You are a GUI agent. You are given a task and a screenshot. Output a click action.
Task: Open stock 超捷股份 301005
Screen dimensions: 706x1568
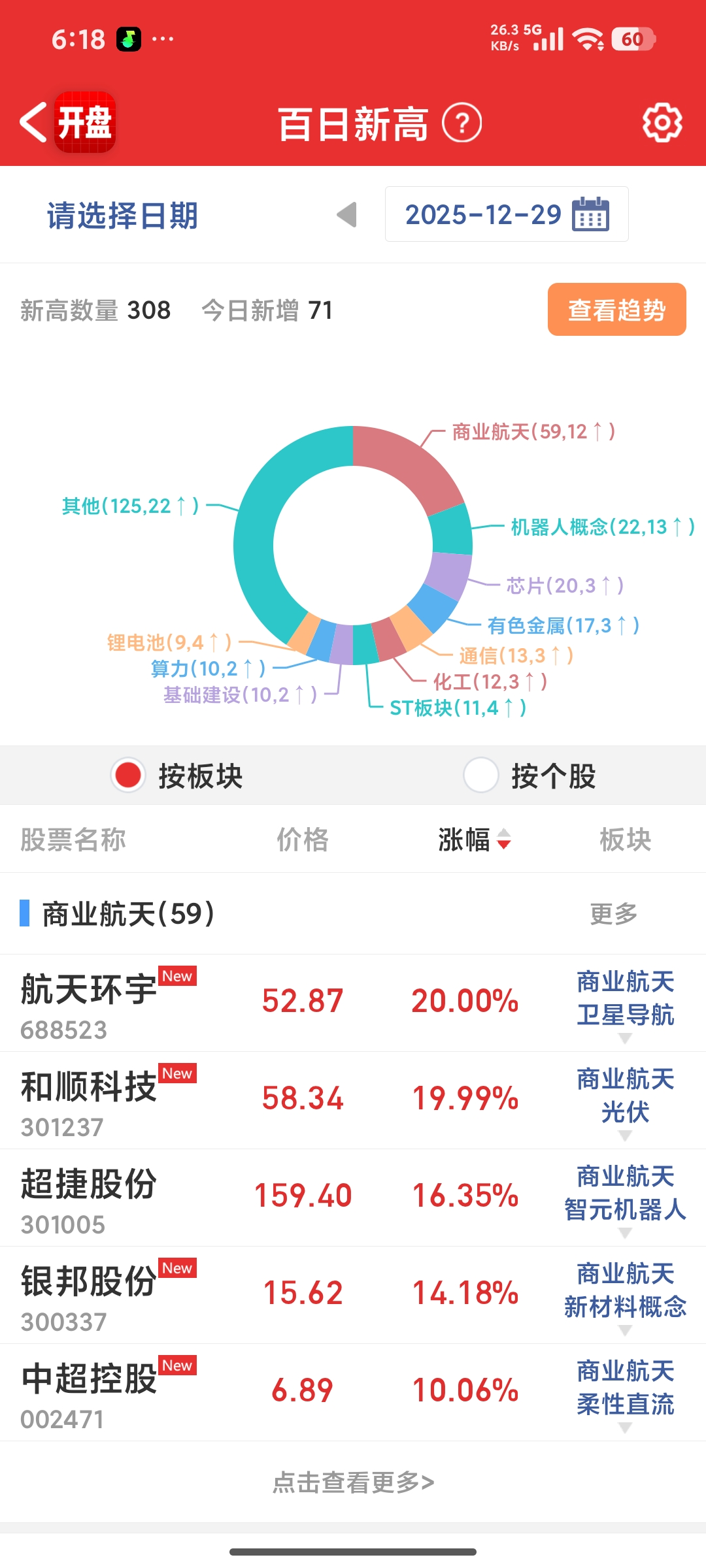(353, 1198)
